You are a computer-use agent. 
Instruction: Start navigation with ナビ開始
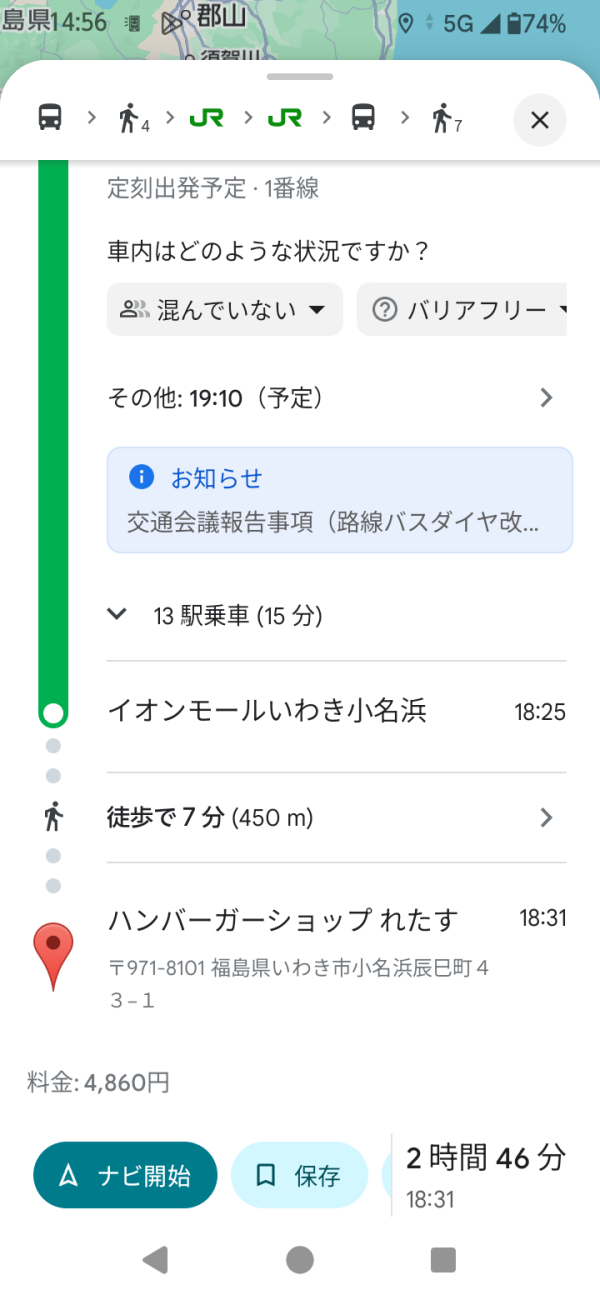[125, 1176]
